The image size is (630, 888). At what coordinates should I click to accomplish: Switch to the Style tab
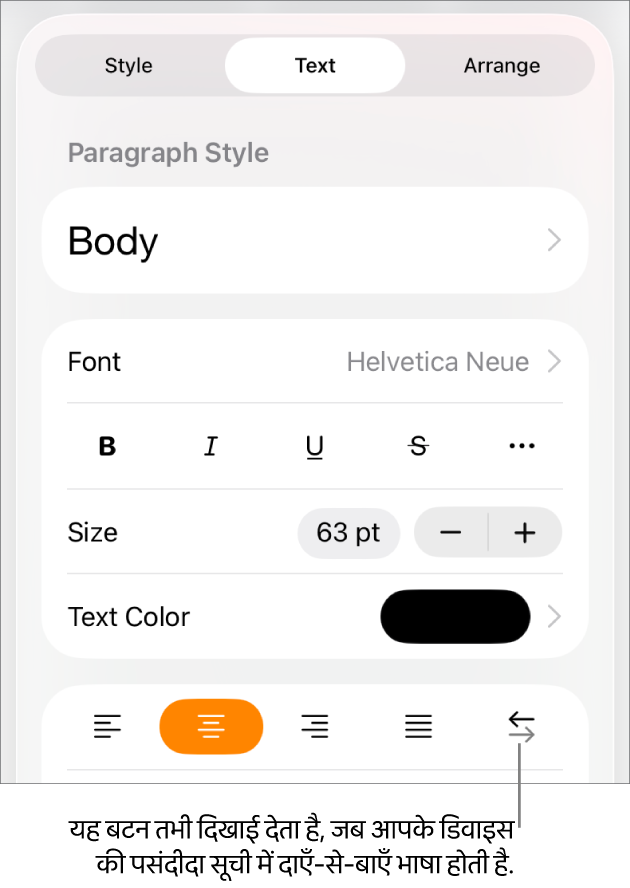[129, 66]
